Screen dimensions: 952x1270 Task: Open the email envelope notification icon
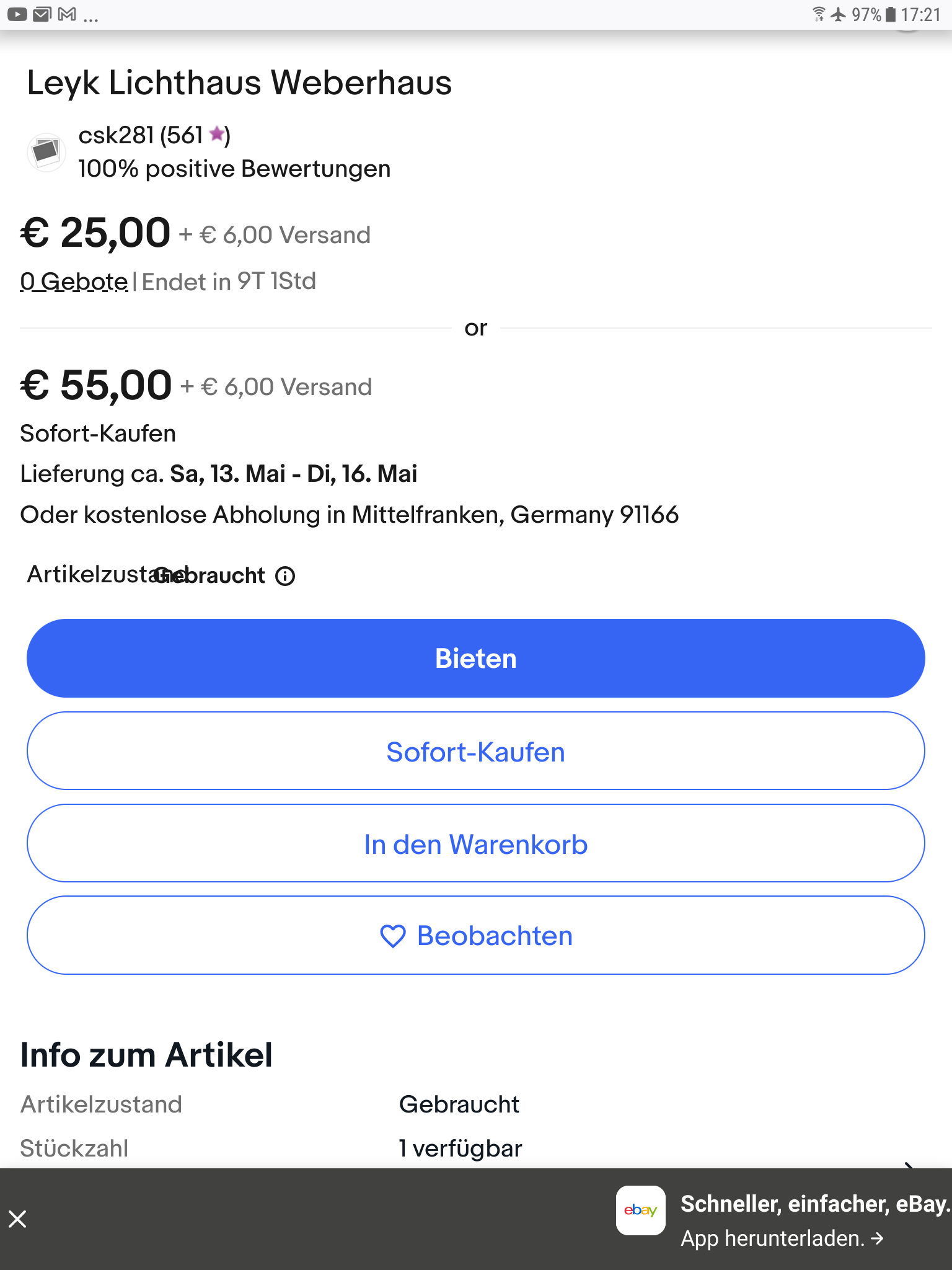tap(41, 14)
